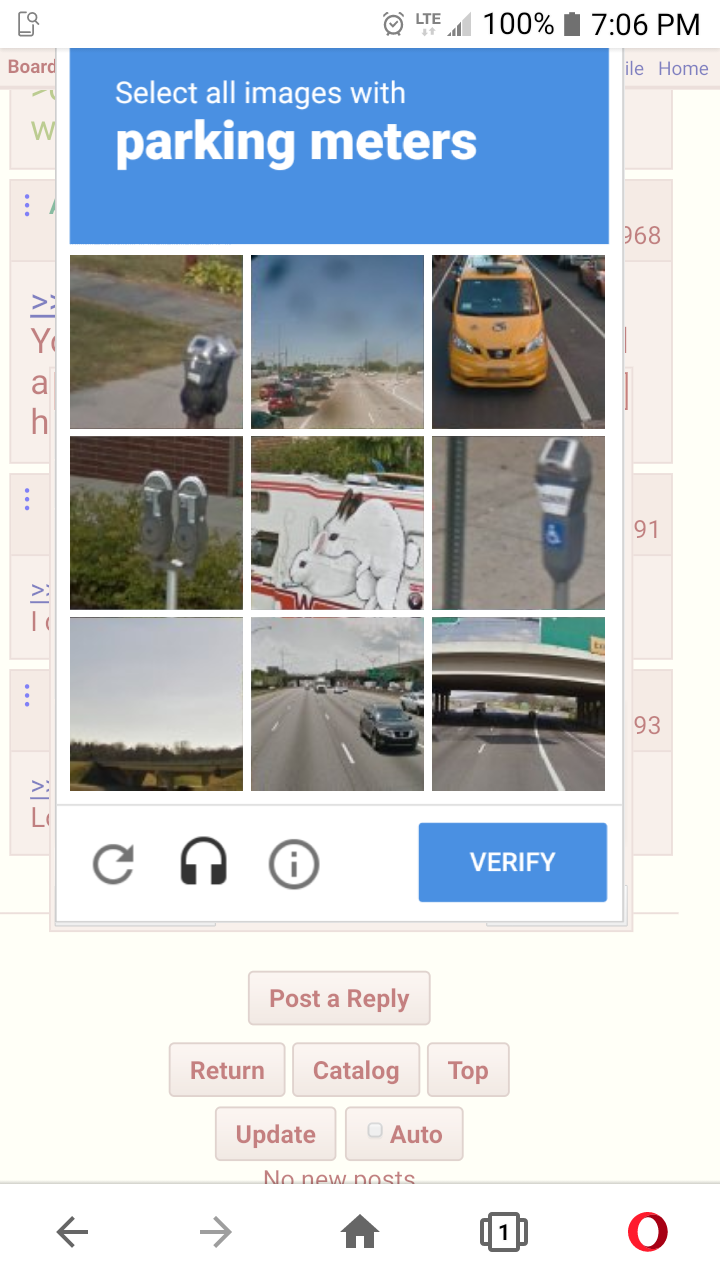Reload a new captcha challenge
The height and width of the screenshot is (1280, 720).
pos(113,863)
